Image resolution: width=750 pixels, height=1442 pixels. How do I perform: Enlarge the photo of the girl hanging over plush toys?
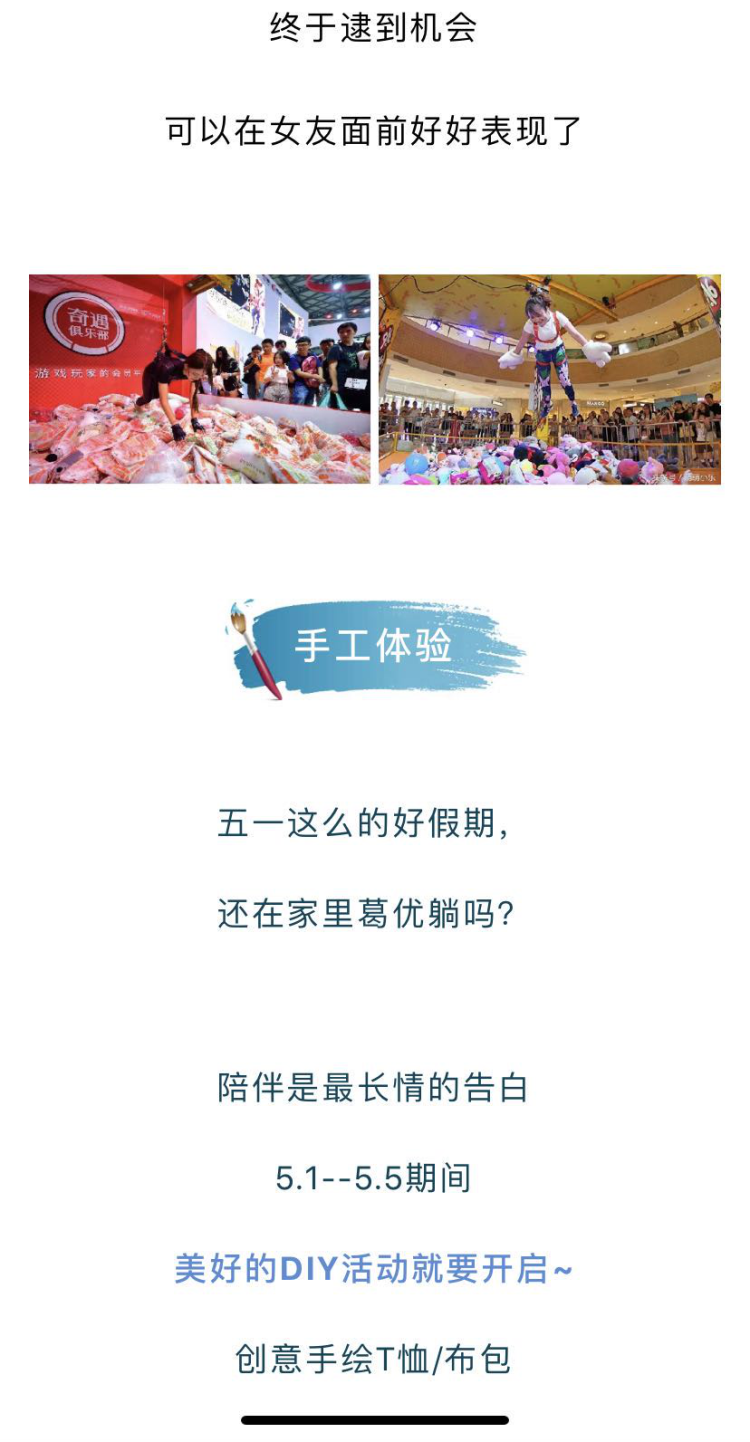tap(549, 379)
